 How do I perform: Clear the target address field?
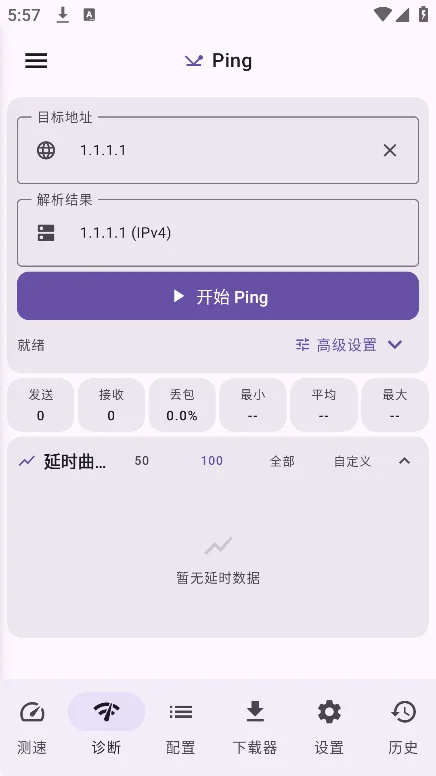(390, 150)
